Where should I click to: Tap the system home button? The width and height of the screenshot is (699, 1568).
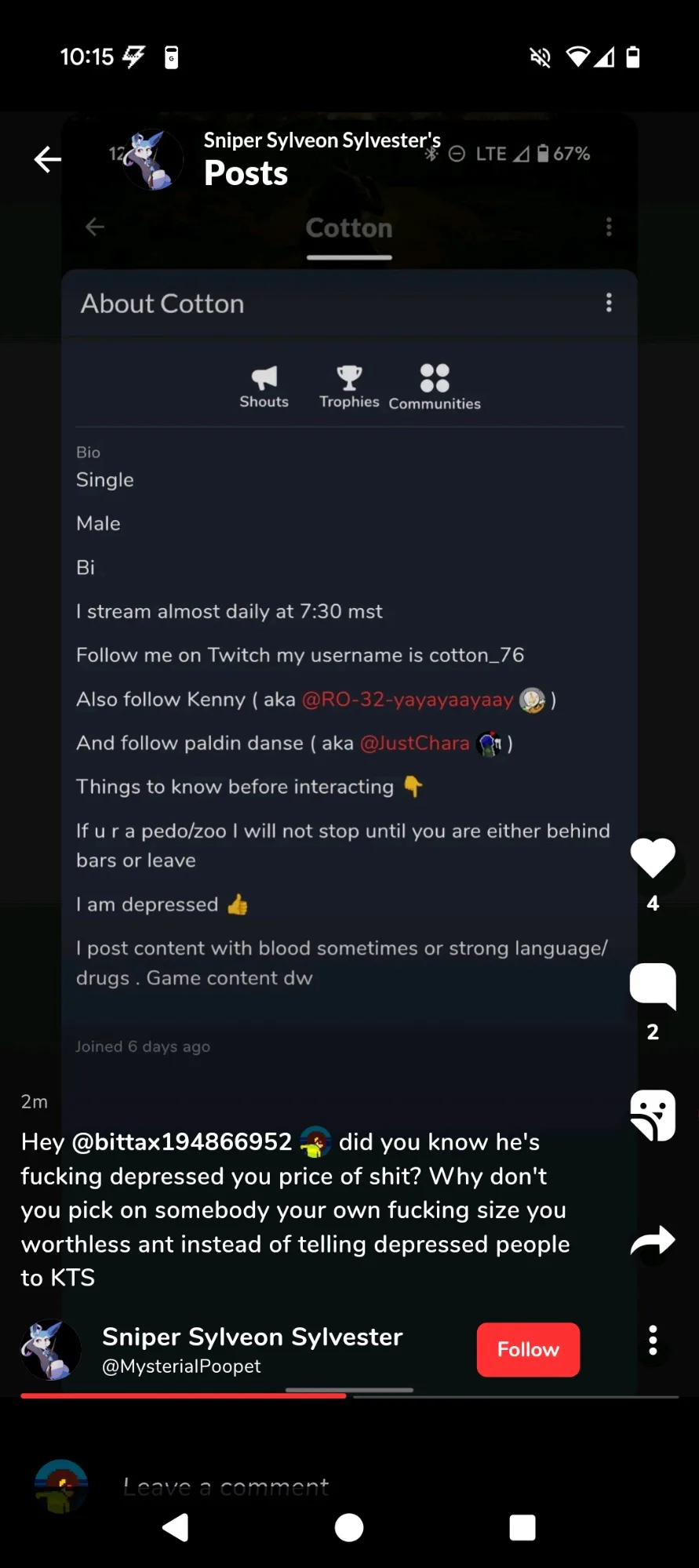pyautogui.click(x=349, y=1527)
